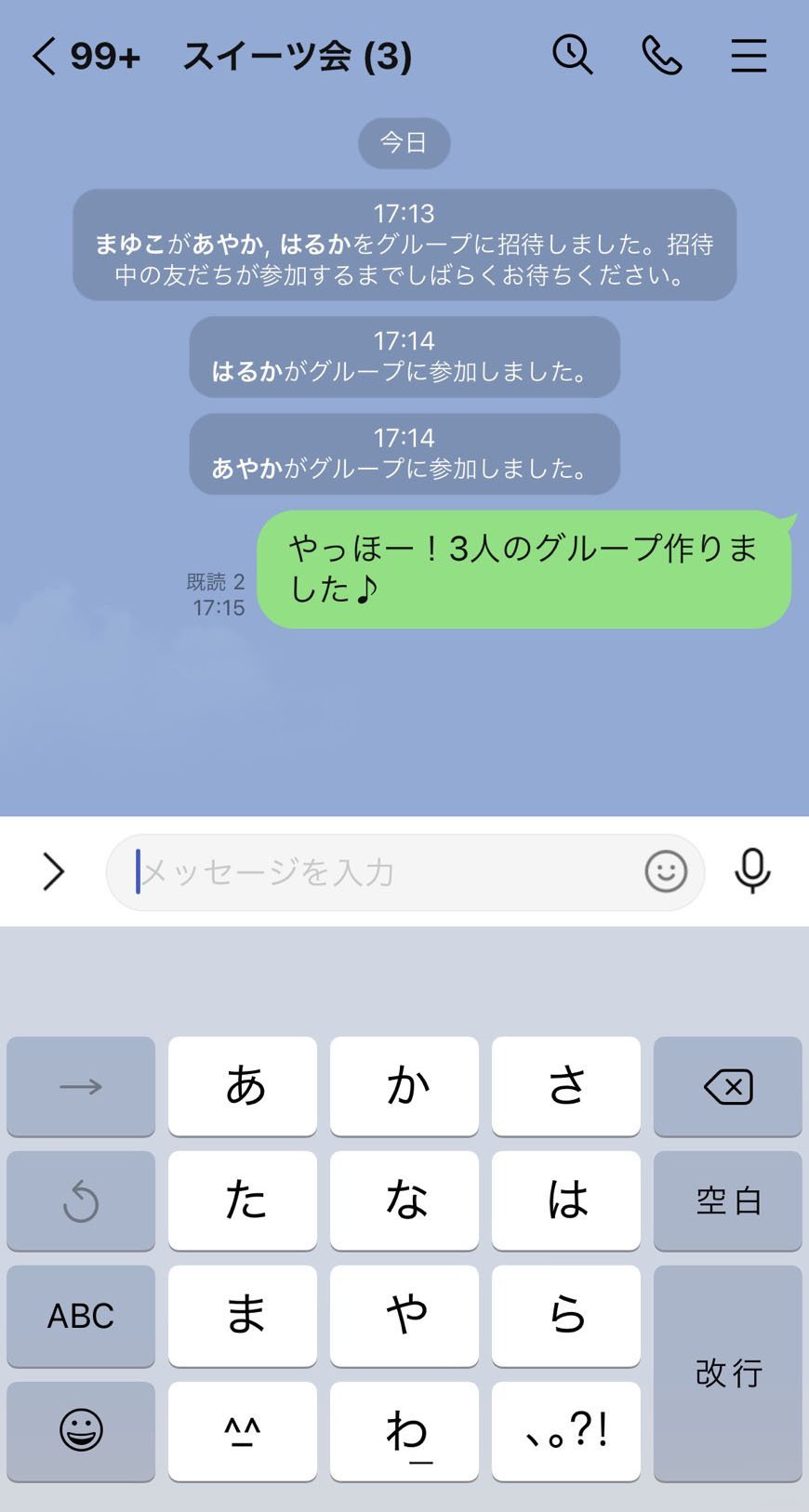
Task: Tap the punctuation 、。?! key
Action: click(565, 1431)
